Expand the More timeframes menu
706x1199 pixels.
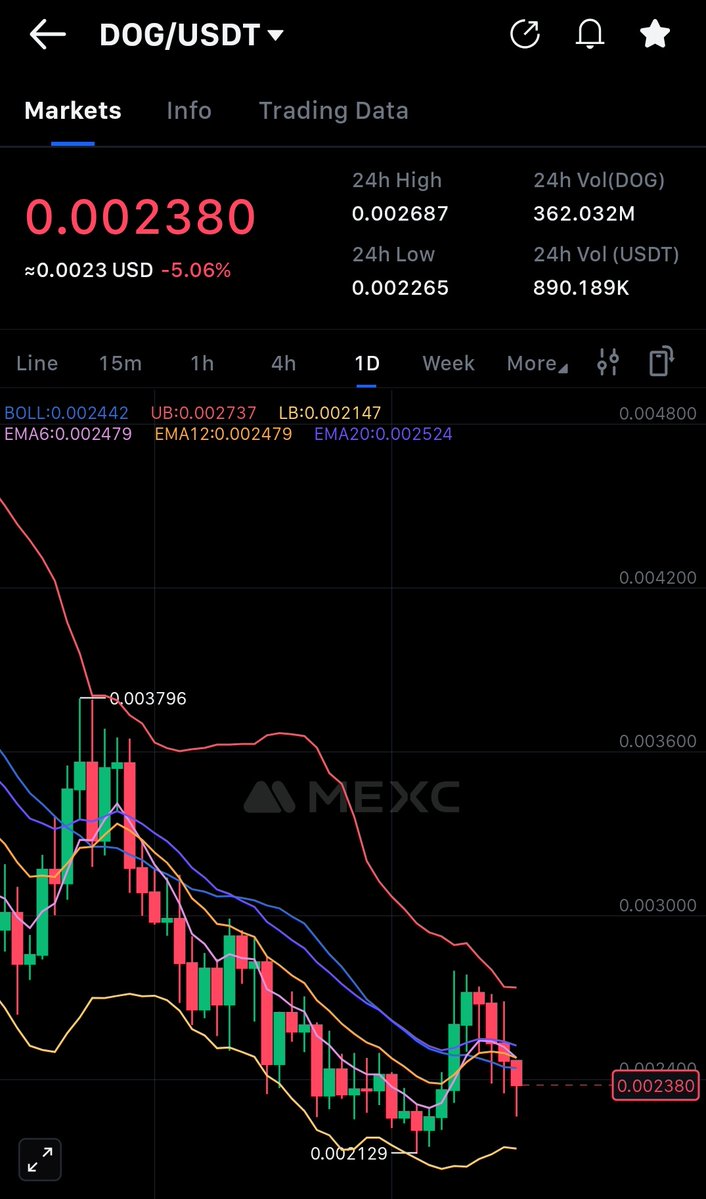click(x=536, y=363)
